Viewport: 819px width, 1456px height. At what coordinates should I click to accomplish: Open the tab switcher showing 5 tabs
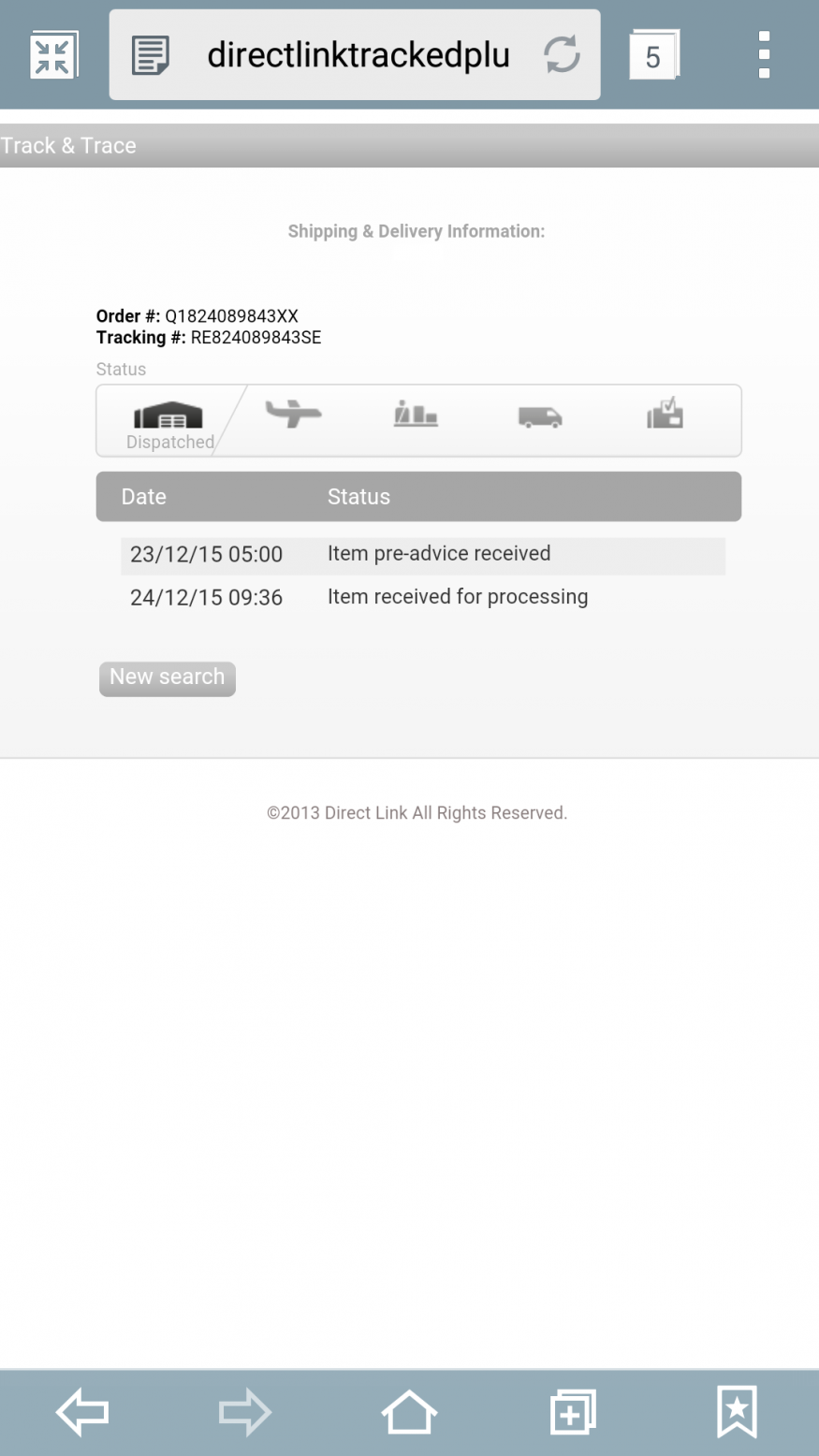click(653, 56)
